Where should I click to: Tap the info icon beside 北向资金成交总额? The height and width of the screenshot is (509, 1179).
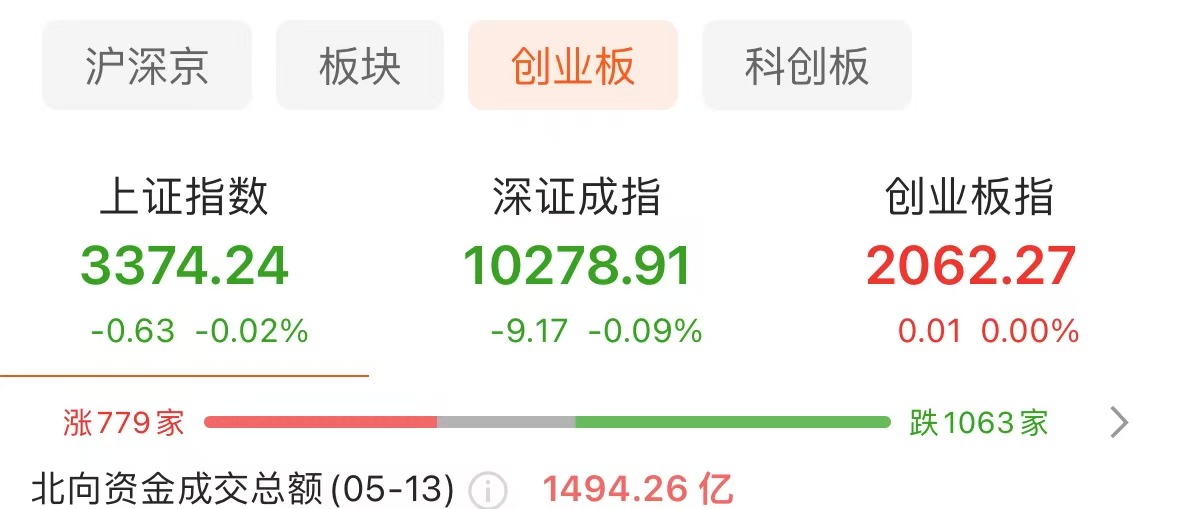pyautogui.click(x=487, y=491)
